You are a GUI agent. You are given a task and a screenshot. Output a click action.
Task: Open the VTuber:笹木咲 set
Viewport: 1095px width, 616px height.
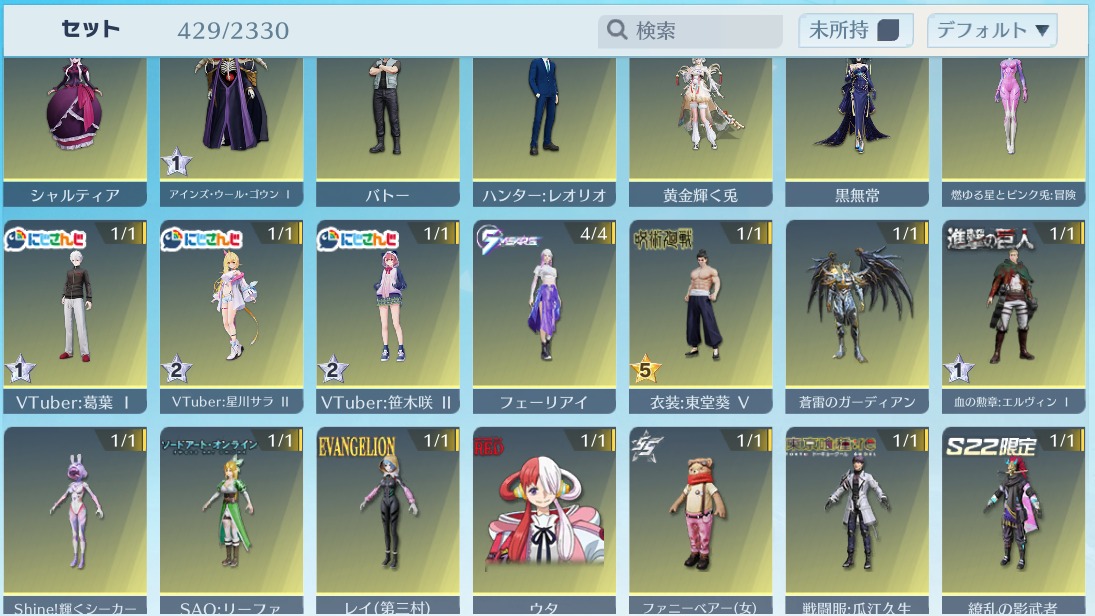coord(388,317)
